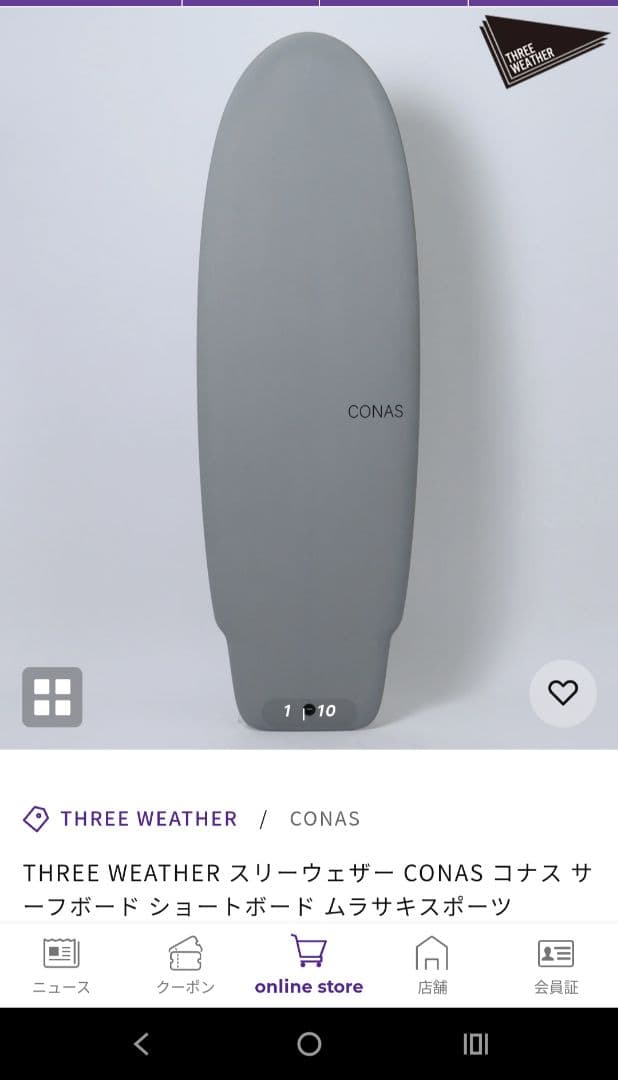Open the THREE WEATHER brand link
The width and height of the screenshot is (618, 1080).
click(x=147, y=819)
